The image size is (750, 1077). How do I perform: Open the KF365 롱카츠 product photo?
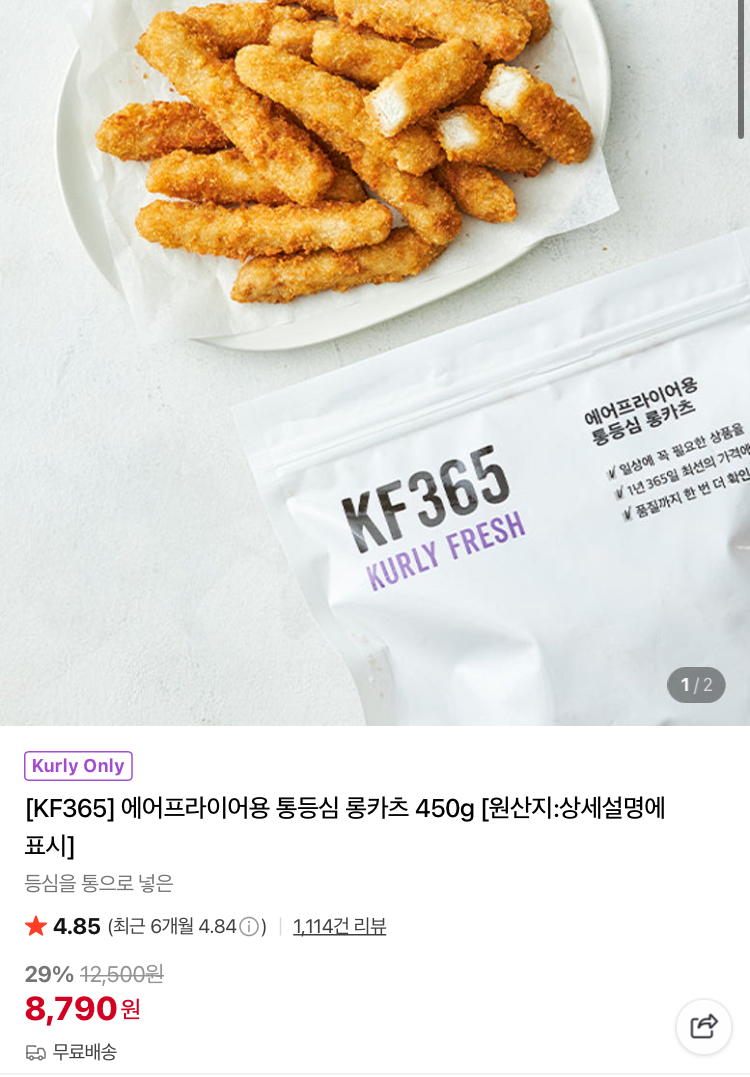375,360
